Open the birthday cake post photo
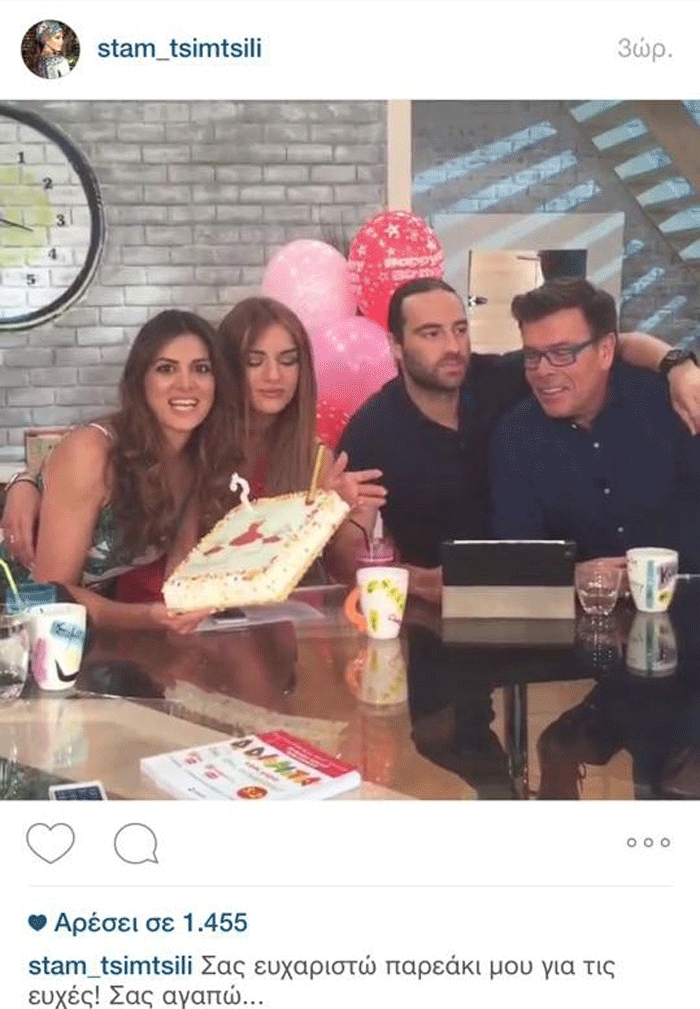The width and height of the screenshot is (700, 1009). coord(350,450)
